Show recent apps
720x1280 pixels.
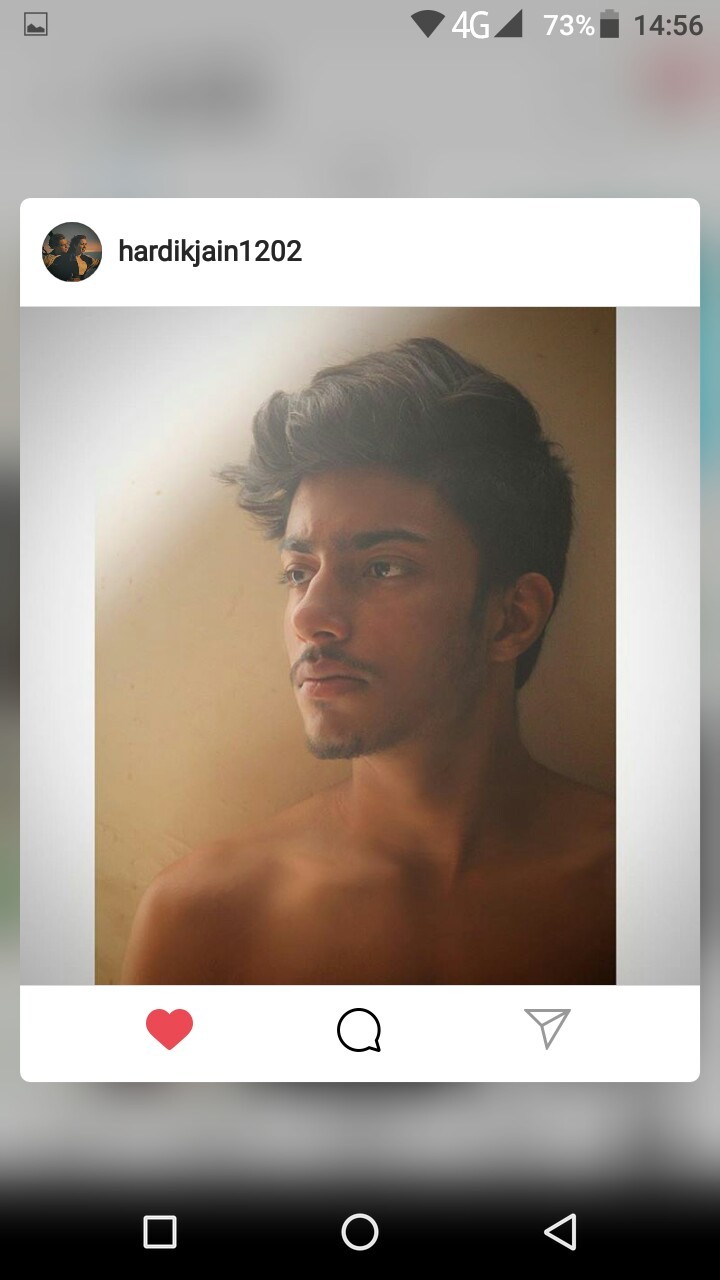pos(160,1232)
